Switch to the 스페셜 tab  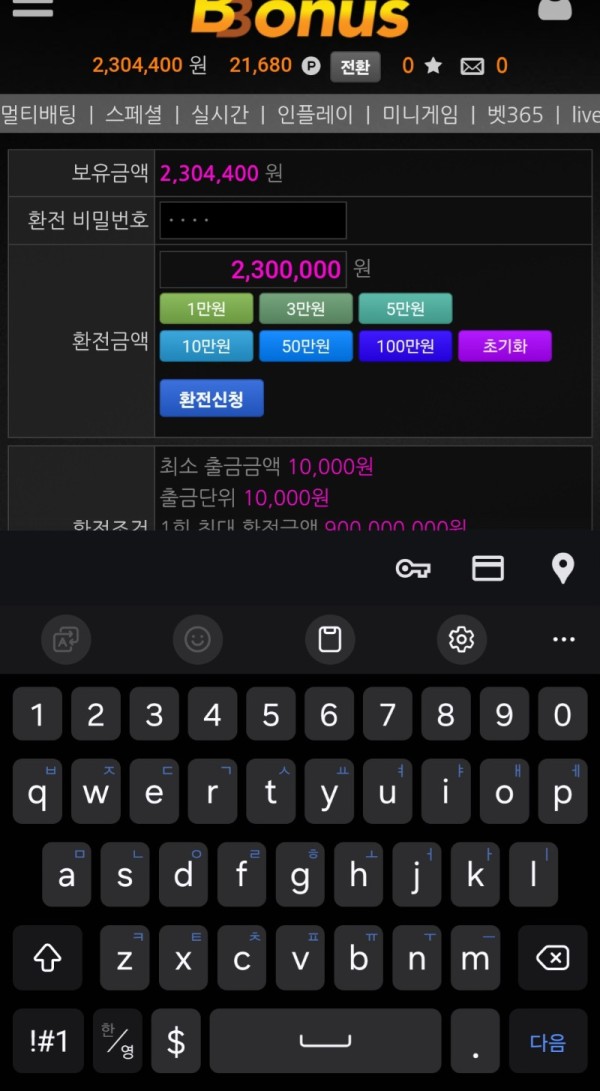tap(133, 114)
